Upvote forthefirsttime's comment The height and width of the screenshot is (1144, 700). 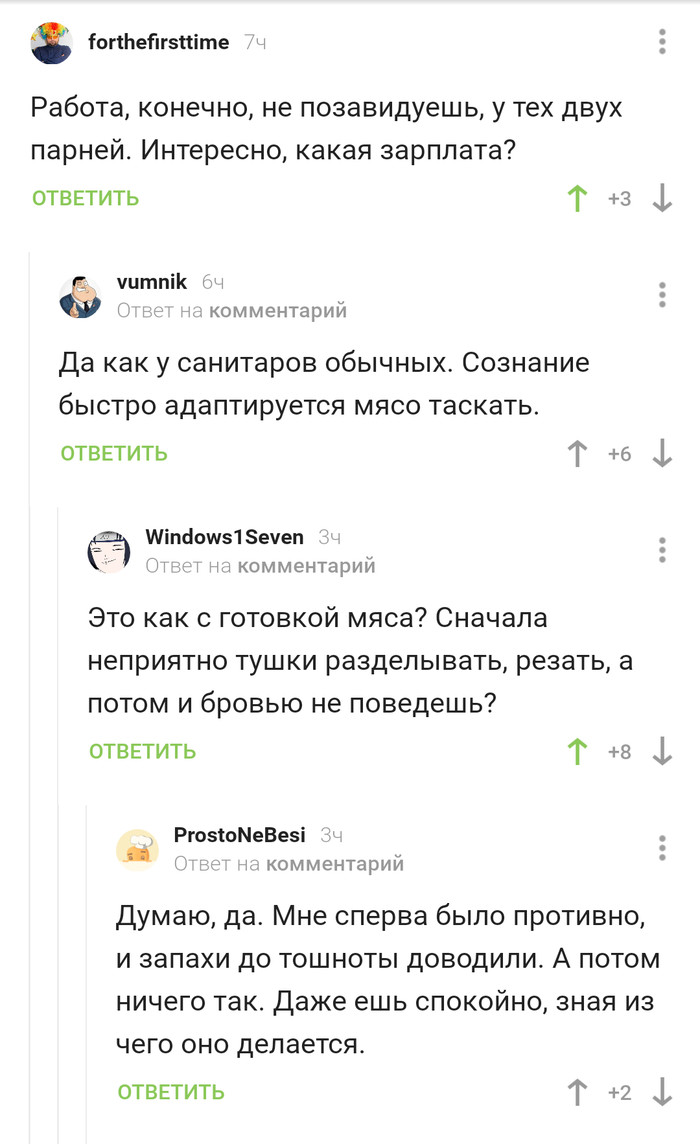click(x=577, y=198)
